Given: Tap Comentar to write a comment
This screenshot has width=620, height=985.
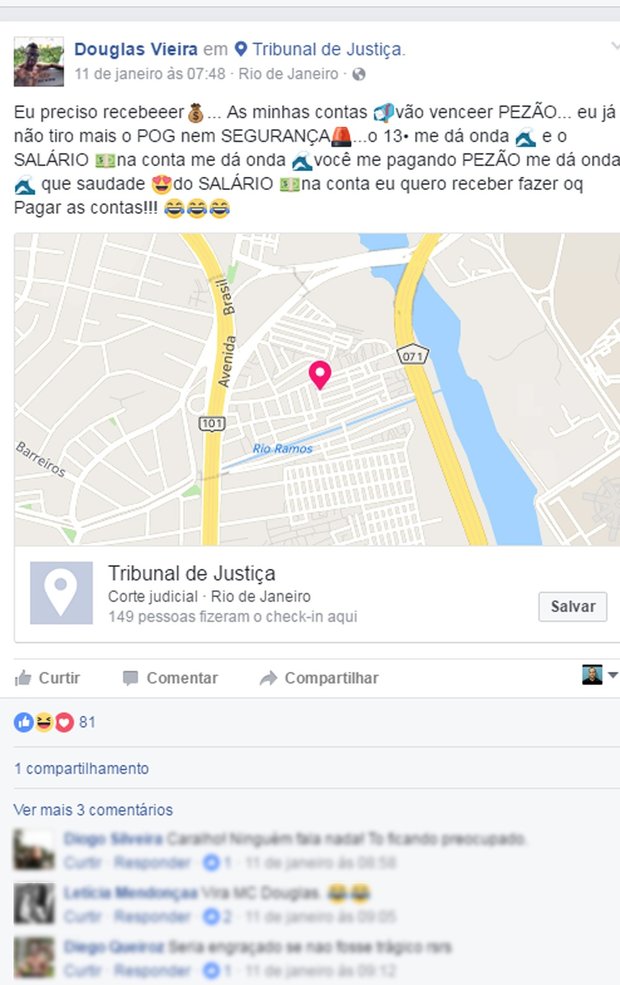Looking at the screenshot, I should pyautogui.click(x=170, y=678).
